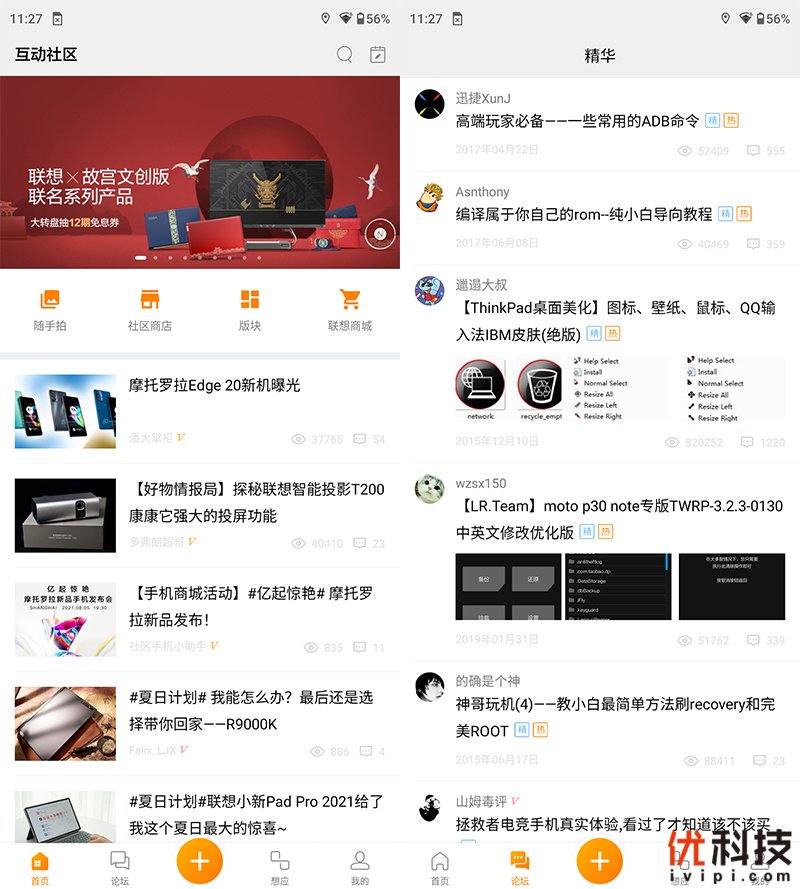Open the #亿起惊艳# 摩托罗拉新品发布 post

point(250,606)
